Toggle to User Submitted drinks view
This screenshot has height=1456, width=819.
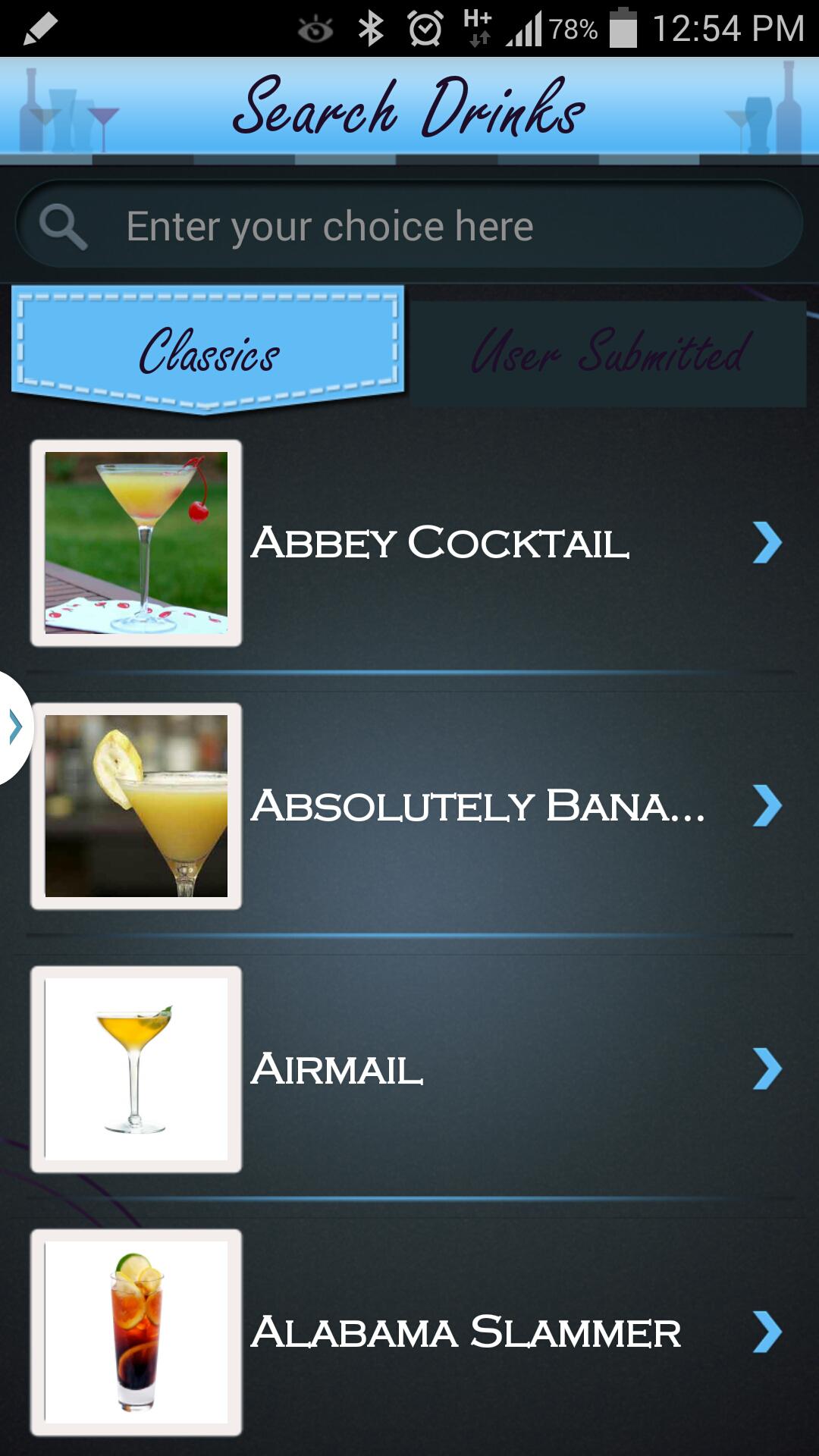click(609, 350)
